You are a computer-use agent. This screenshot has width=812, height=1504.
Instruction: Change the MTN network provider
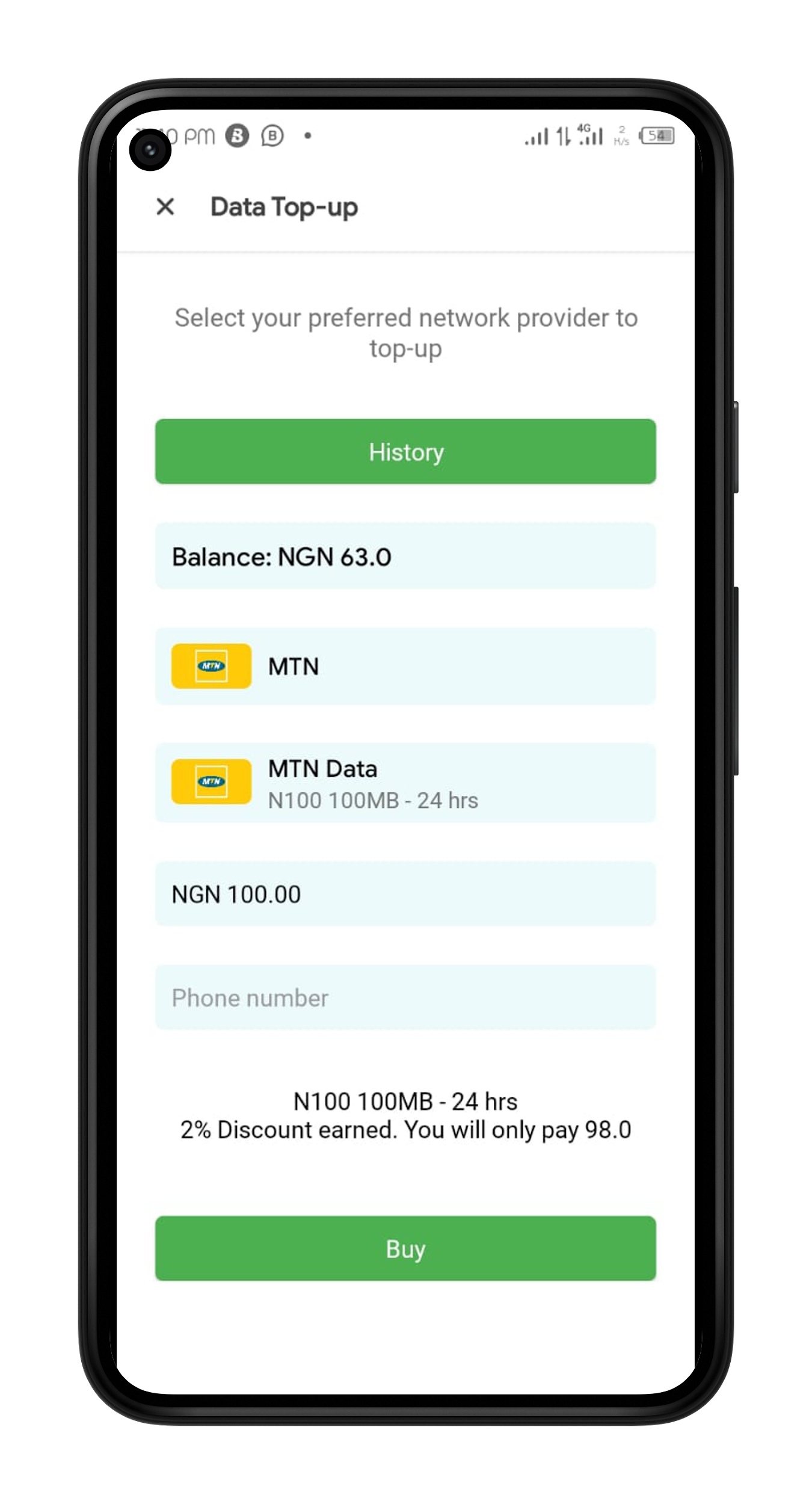405,667
